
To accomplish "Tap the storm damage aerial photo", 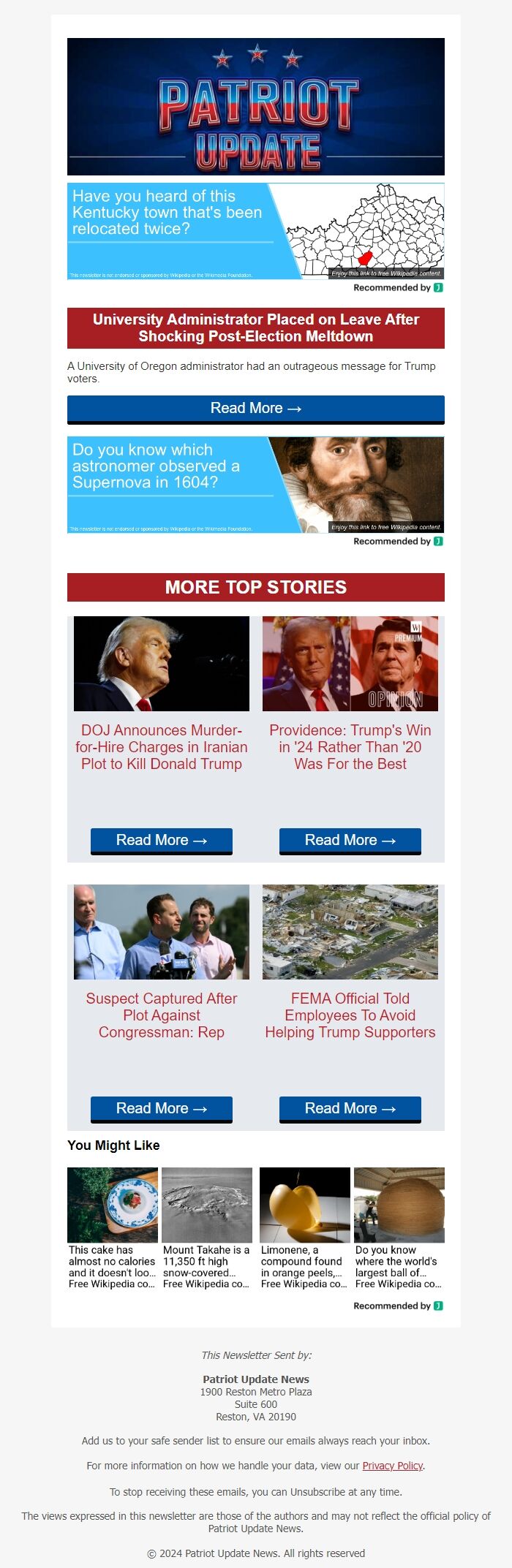I will click(350, 932).
